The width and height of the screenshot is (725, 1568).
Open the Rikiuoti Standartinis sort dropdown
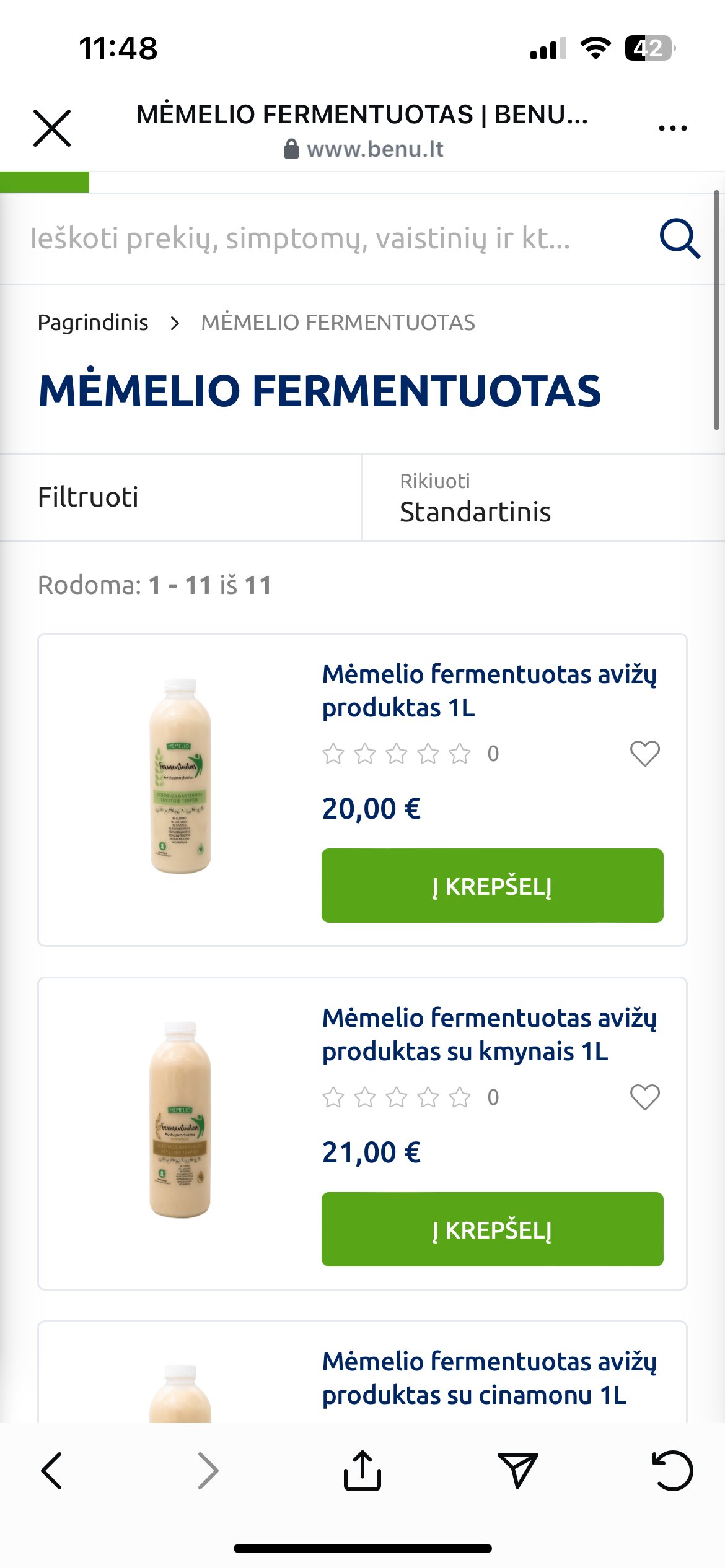click(x=543, y=497)
